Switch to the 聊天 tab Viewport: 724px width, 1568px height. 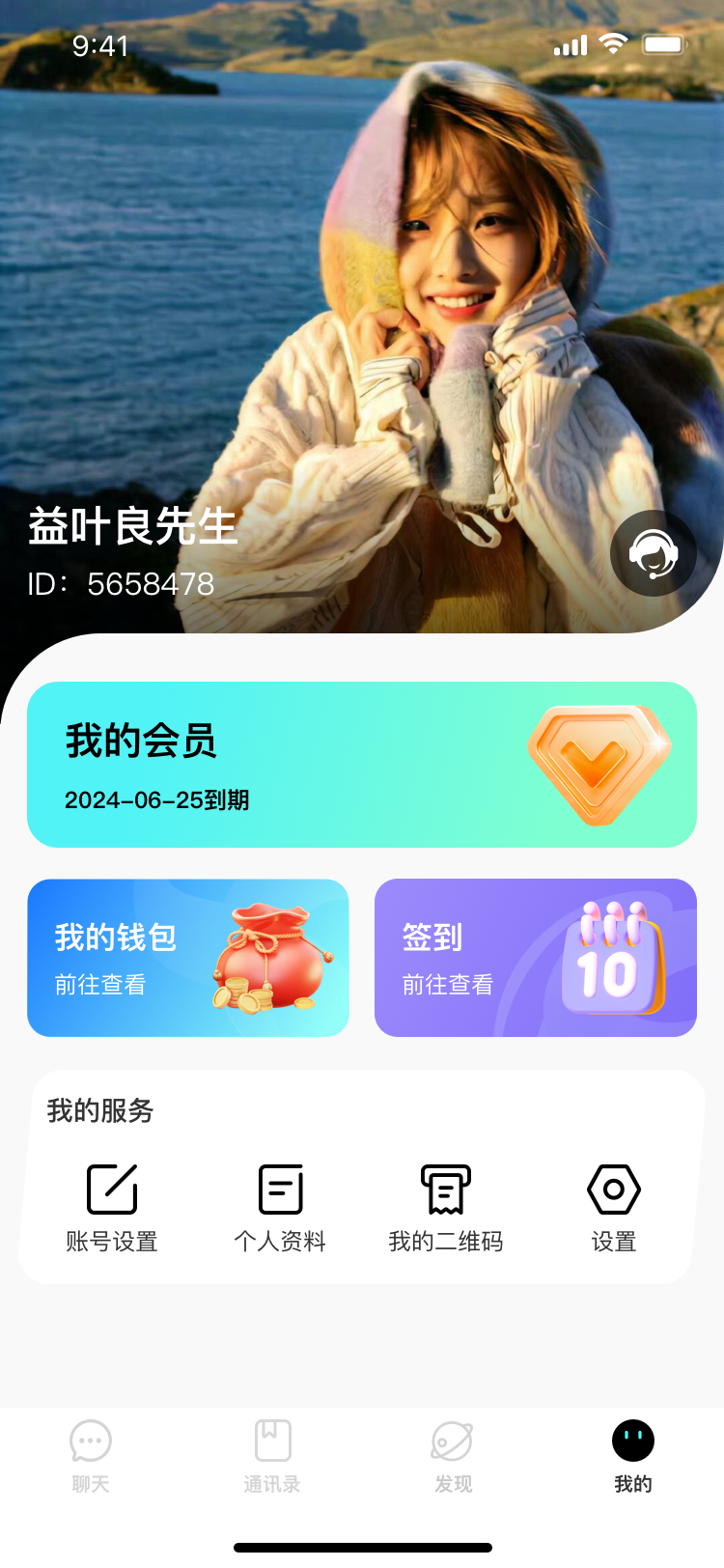click(91, 1456)
